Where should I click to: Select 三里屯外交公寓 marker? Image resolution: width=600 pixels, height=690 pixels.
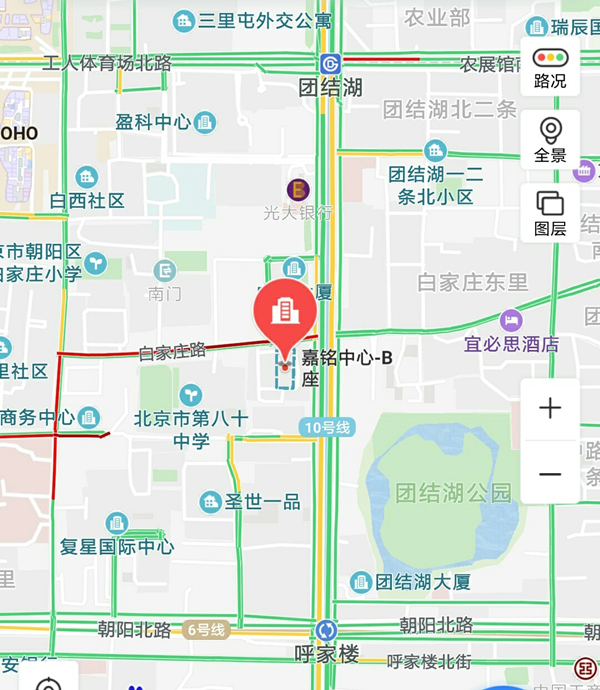[x=184, y=20]
